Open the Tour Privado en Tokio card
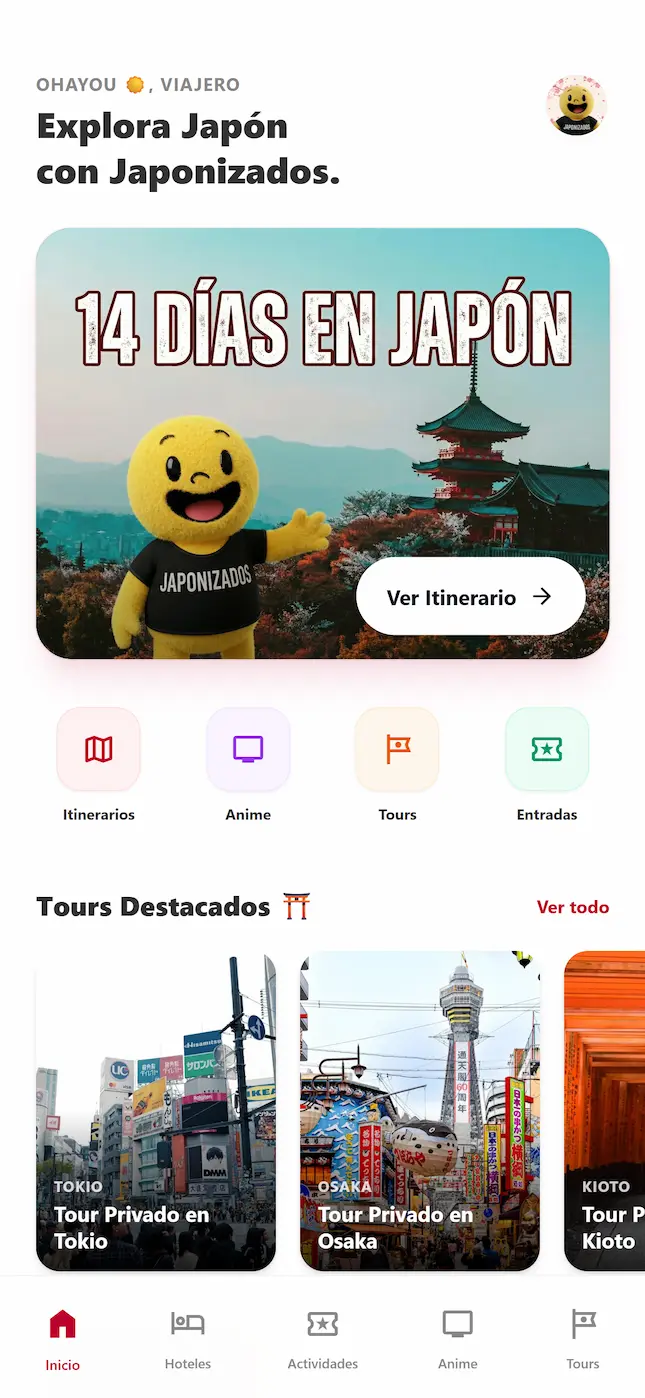This screenshot has width=645, height=1398. tap(156, 1110)
